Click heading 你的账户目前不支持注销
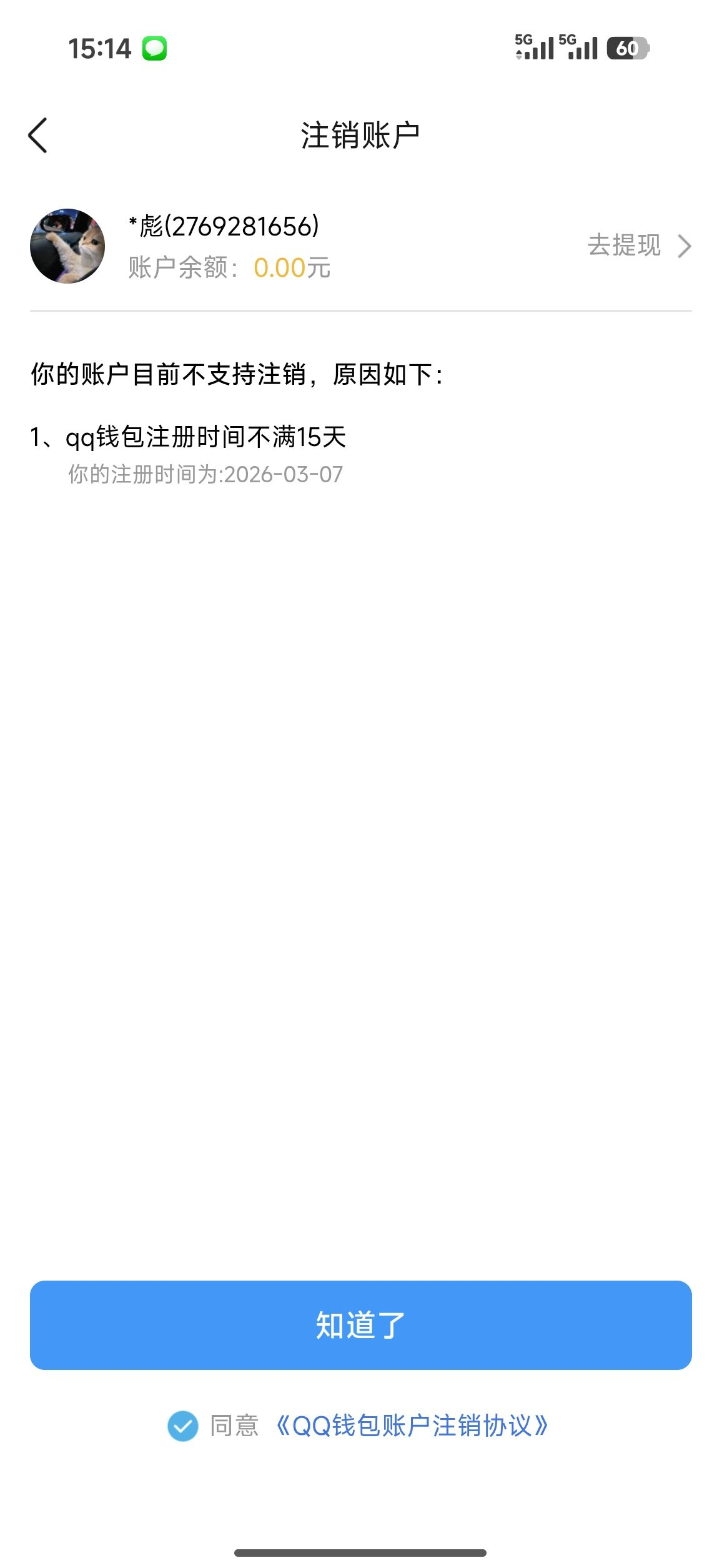The width and height of the screenshot is (722, 1568). click(x=237, y=374)
